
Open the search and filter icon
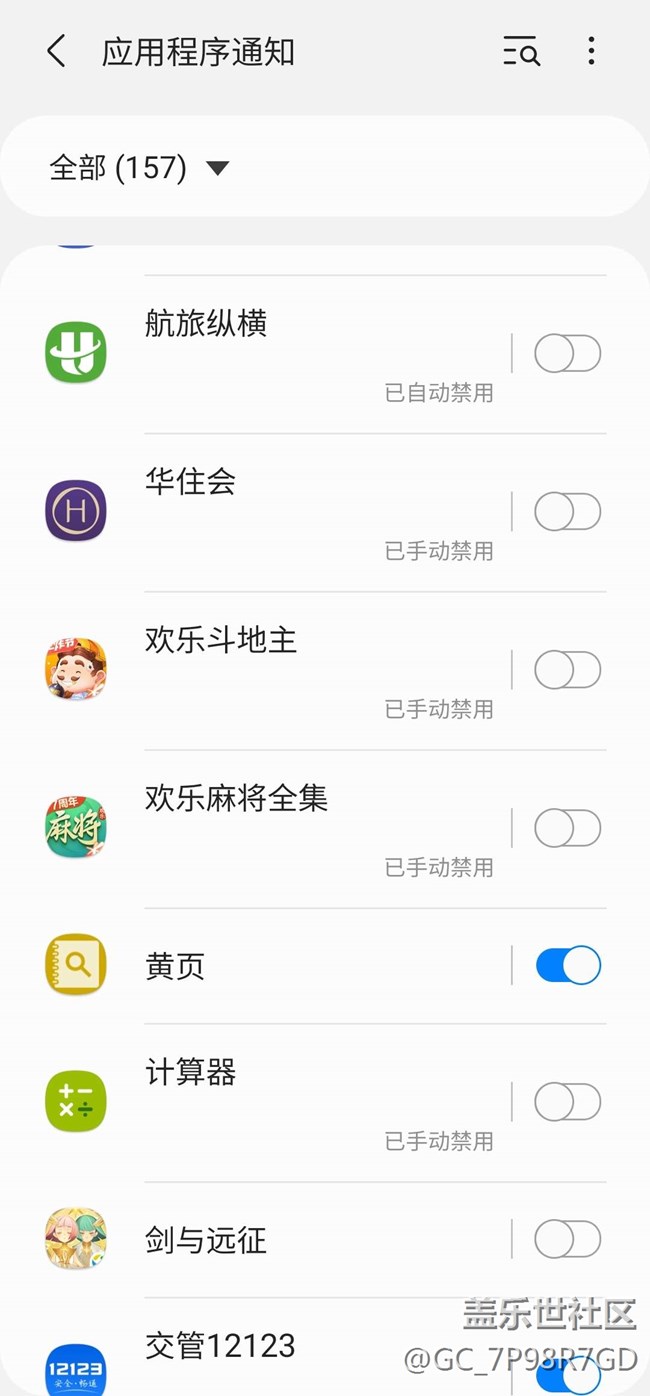click(x=521, y=52)
